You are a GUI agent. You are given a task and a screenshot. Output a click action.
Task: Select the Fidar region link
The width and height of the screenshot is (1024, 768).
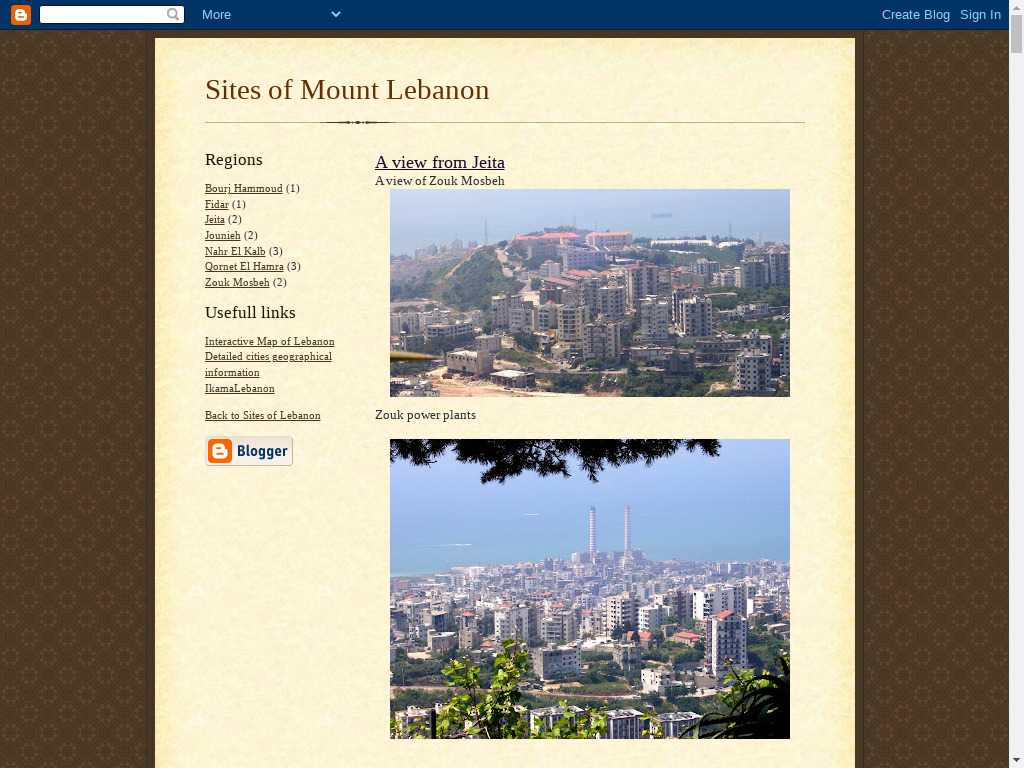(x=216, y=204)
